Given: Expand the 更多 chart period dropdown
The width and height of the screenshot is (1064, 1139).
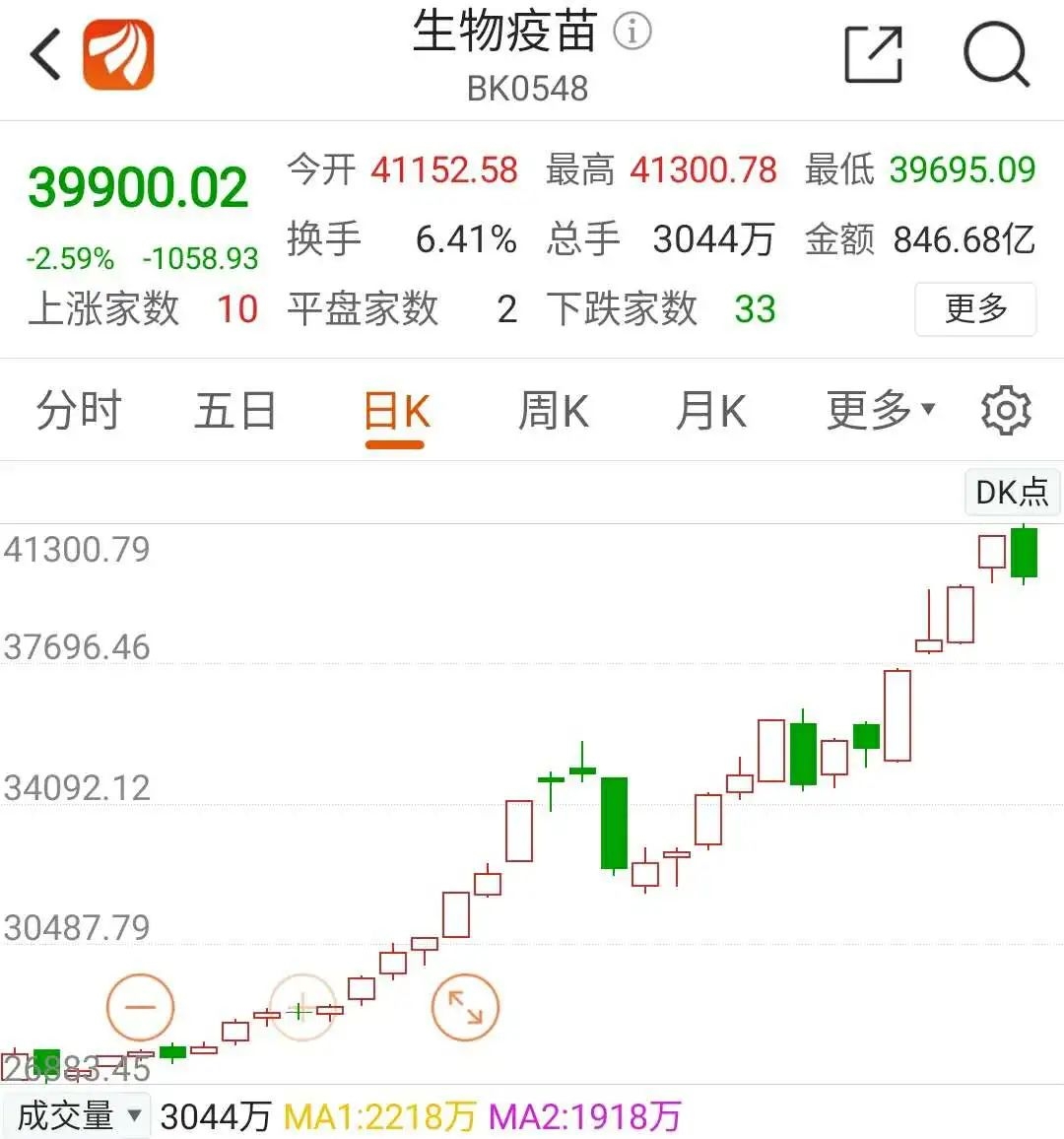Looking at the screenshot, I should pos(880,410).
